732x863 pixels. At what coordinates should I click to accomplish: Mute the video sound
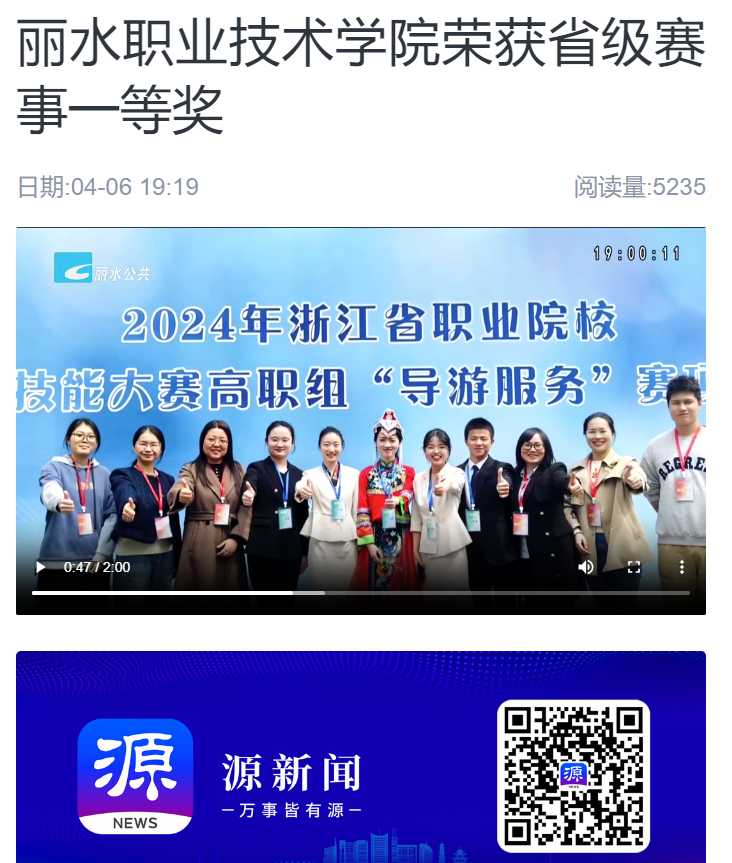point(586,567)
